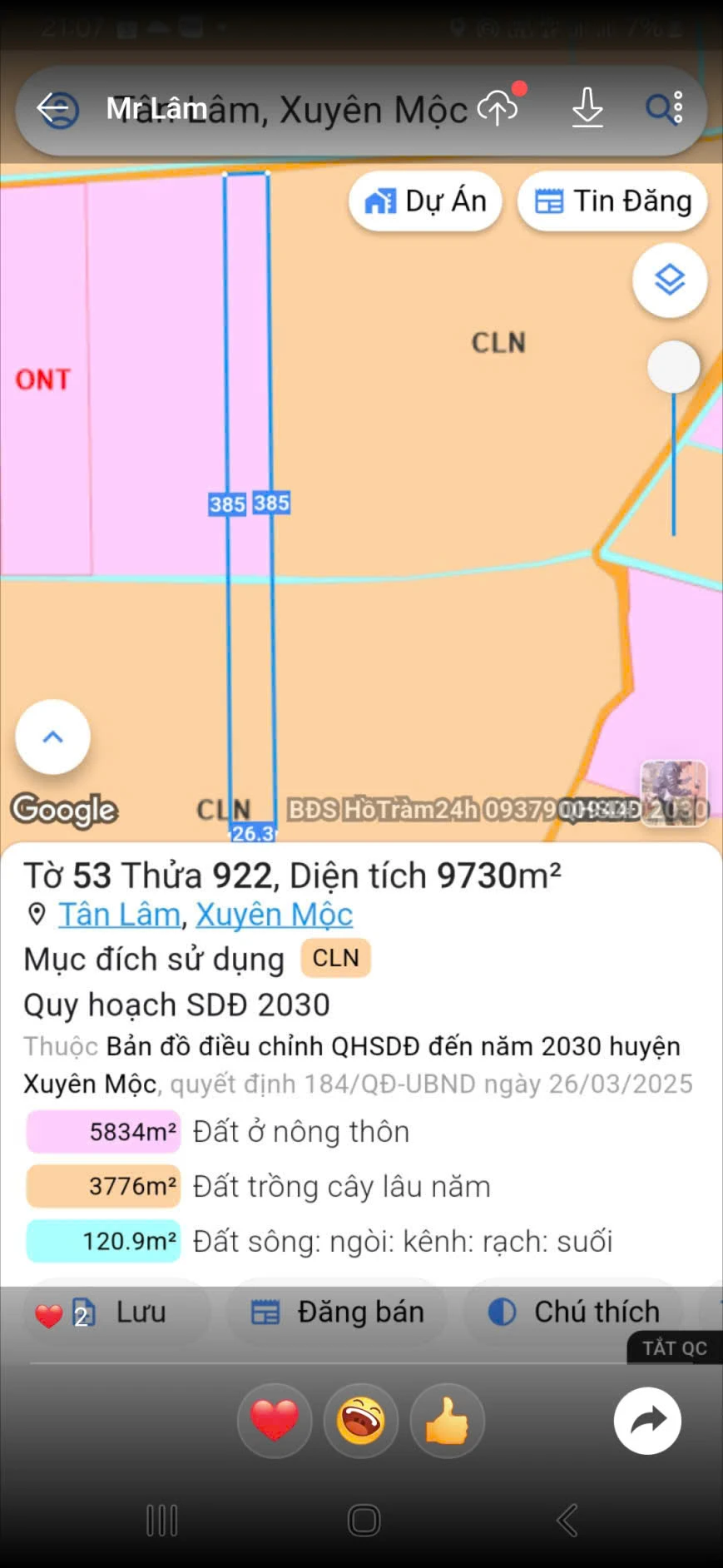Screen dimensions: 723x1568
Task: Tap the system home button
Action: point(364,1521)
